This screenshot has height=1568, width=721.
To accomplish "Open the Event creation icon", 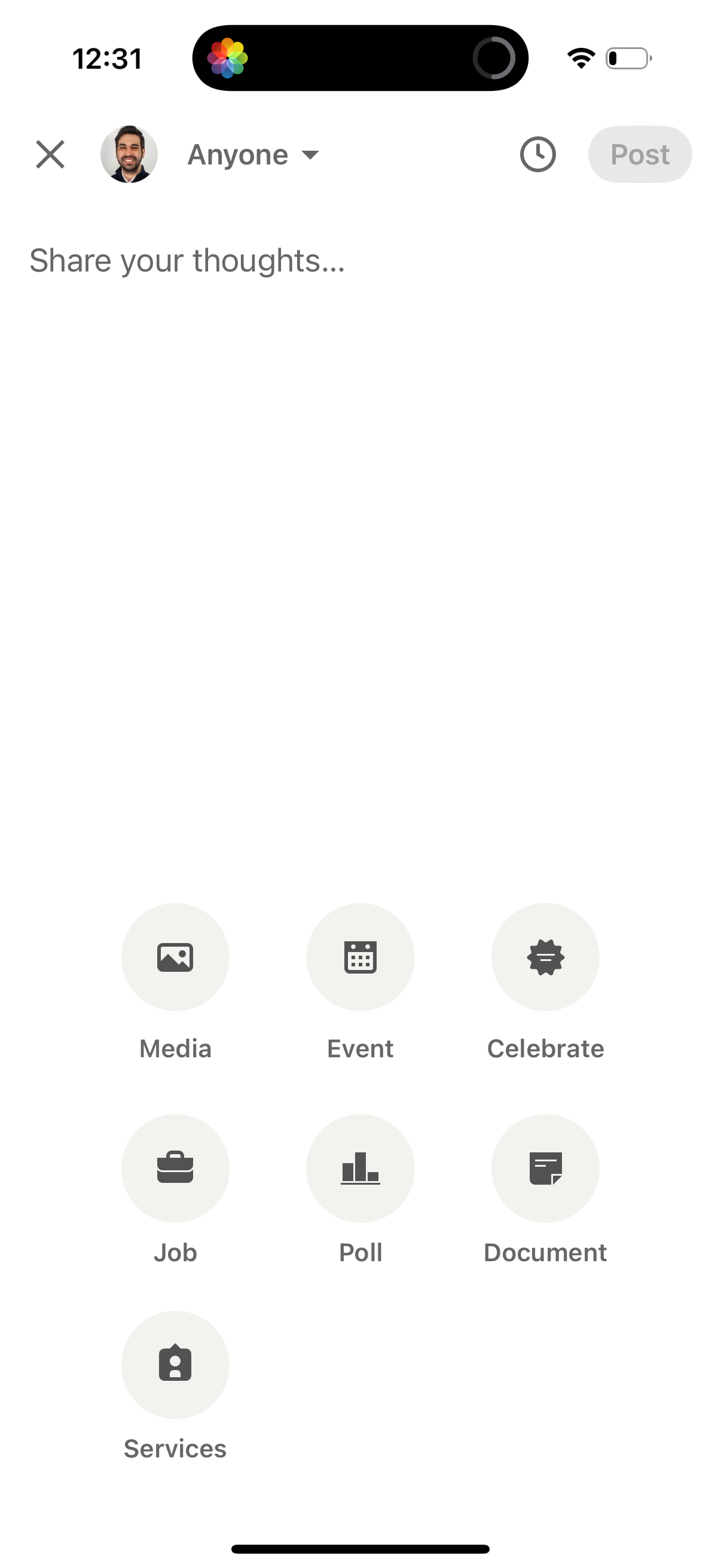I will click(x=359, y=956).
